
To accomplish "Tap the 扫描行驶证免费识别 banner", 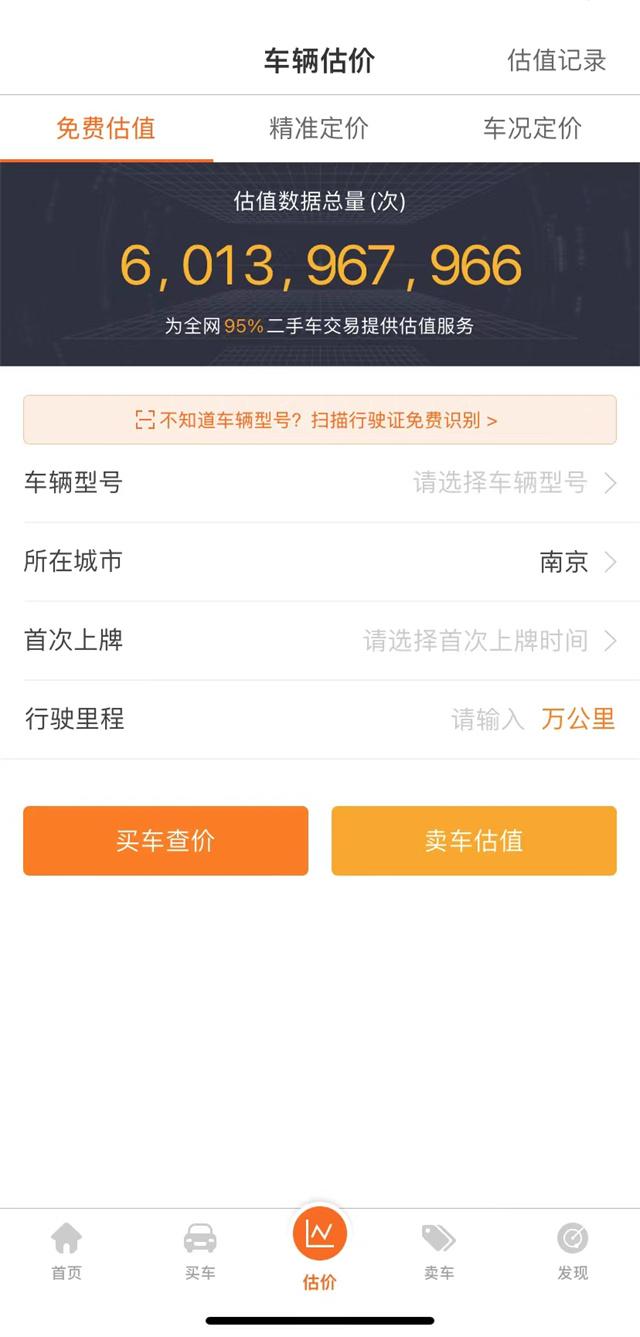I will (320, 420).
